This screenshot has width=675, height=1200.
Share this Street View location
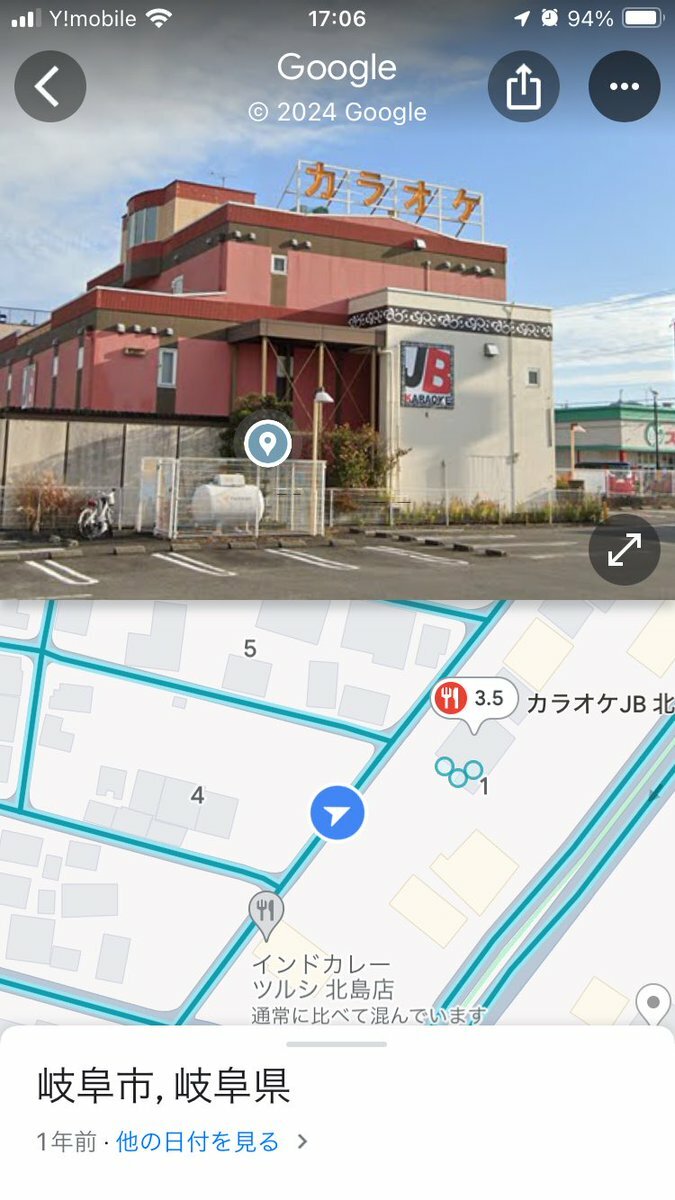523,87
